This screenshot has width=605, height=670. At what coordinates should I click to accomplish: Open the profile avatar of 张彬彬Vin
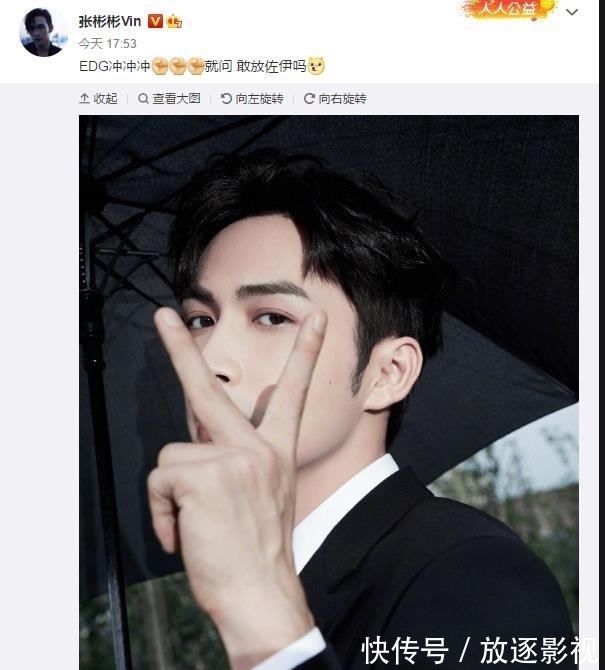[43, 32]
